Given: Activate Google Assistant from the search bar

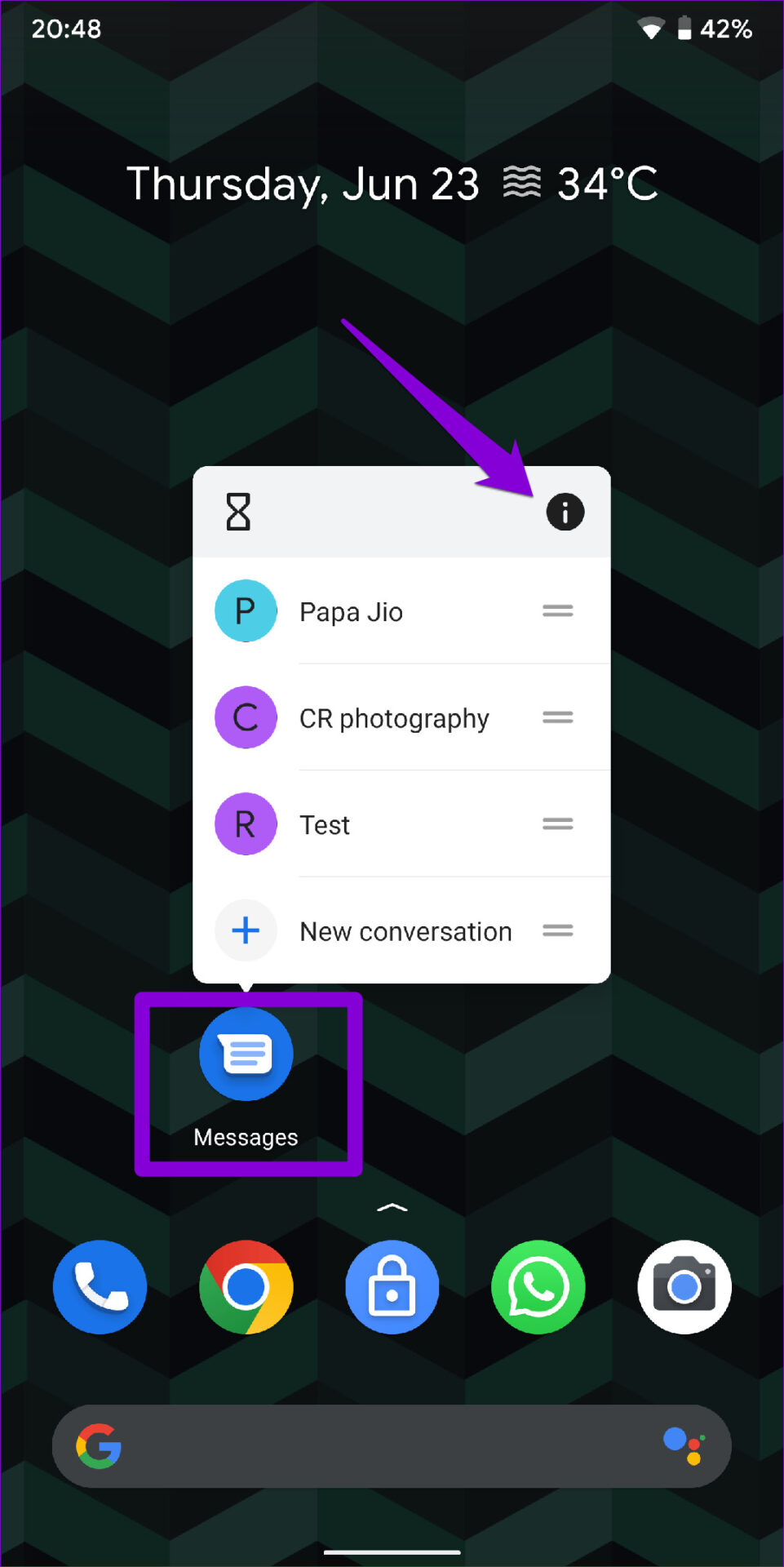Looking at the screenshot, I should coord(684,1446).
